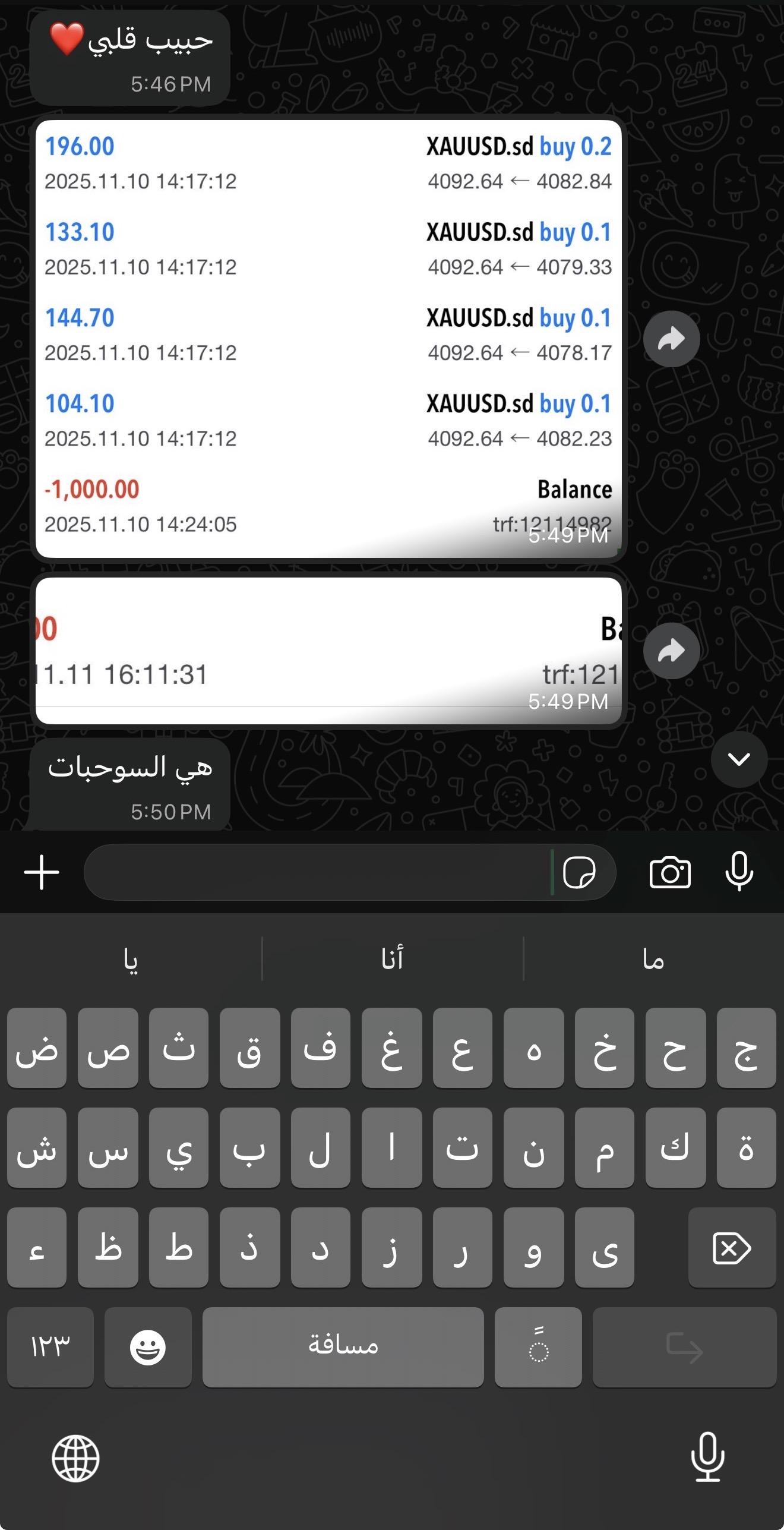Open the cropped Balance image from 16:11:31
This screenshot has height=1530, width=784.
[x=328, y=650]
